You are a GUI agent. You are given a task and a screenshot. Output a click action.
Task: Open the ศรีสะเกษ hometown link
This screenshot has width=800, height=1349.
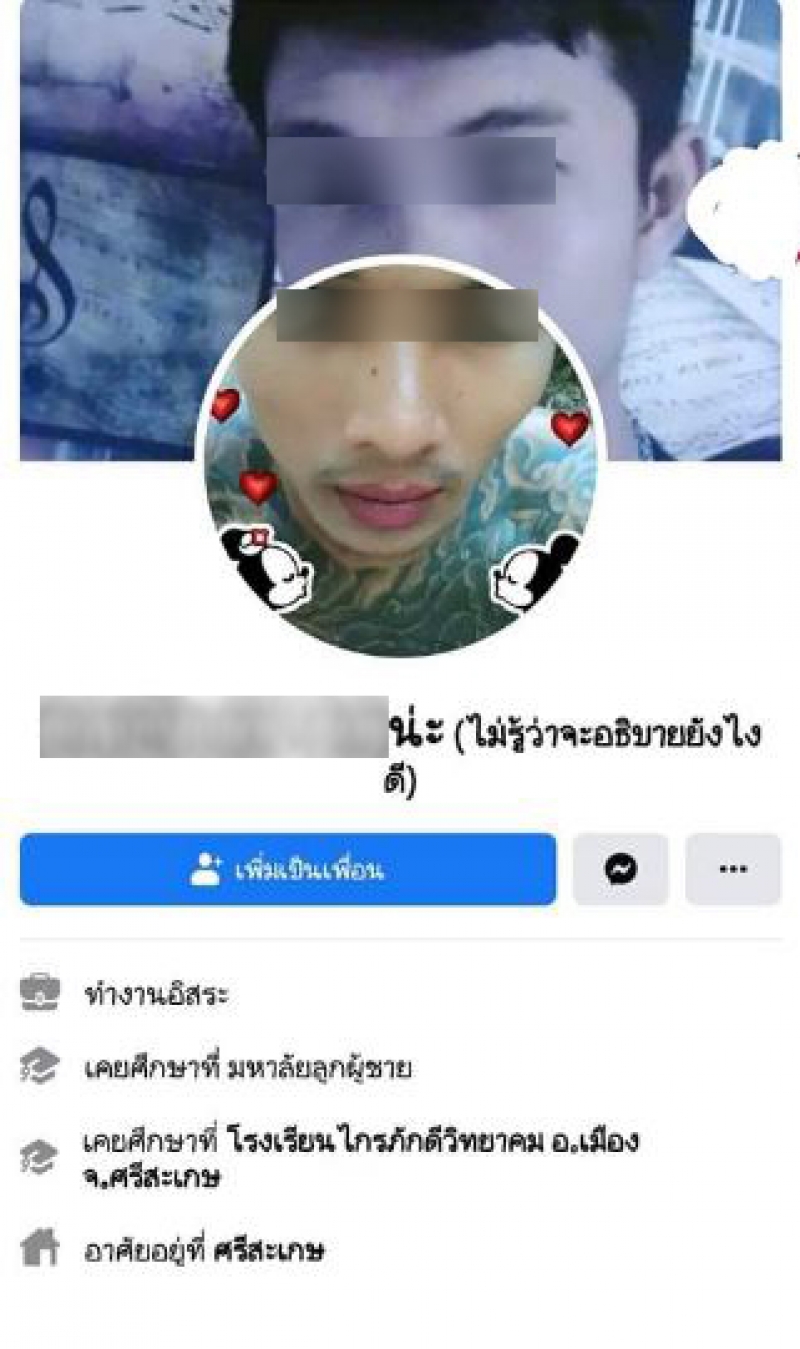(270, 1250)
